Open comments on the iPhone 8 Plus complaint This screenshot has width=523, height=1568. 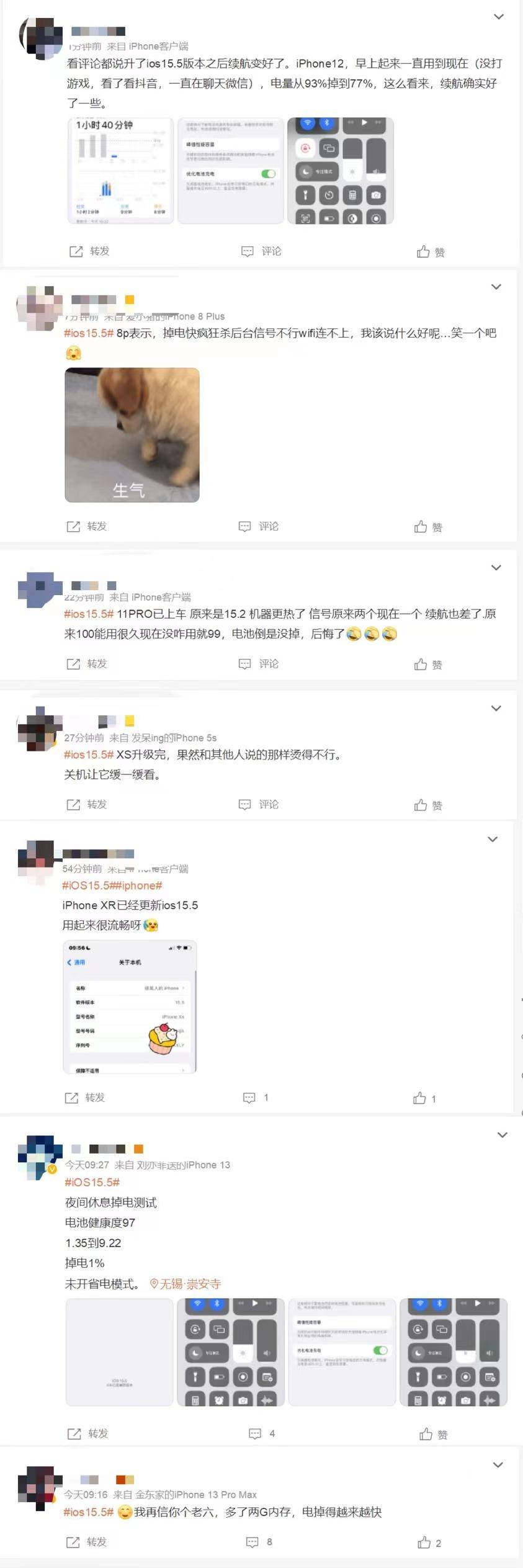(259, 526)
